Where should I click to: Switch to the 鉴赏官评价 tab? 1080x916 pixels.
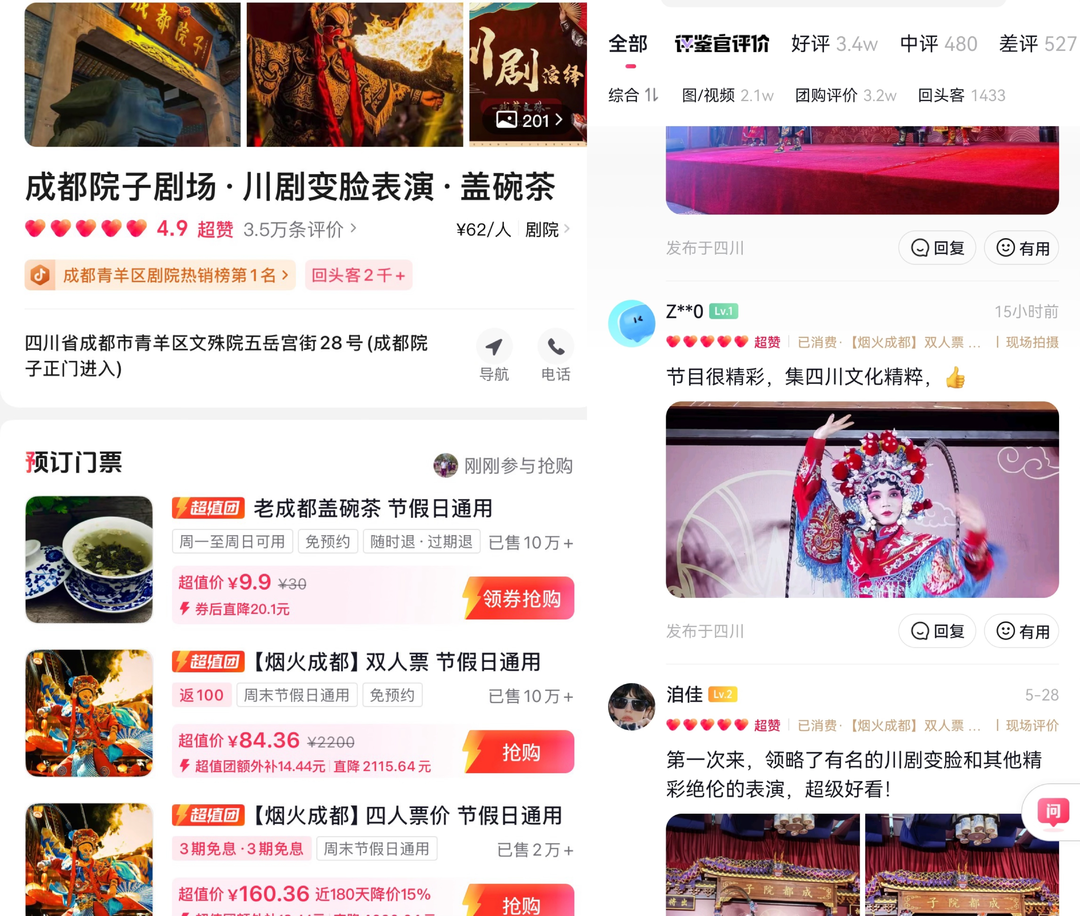tap(722, 44)
